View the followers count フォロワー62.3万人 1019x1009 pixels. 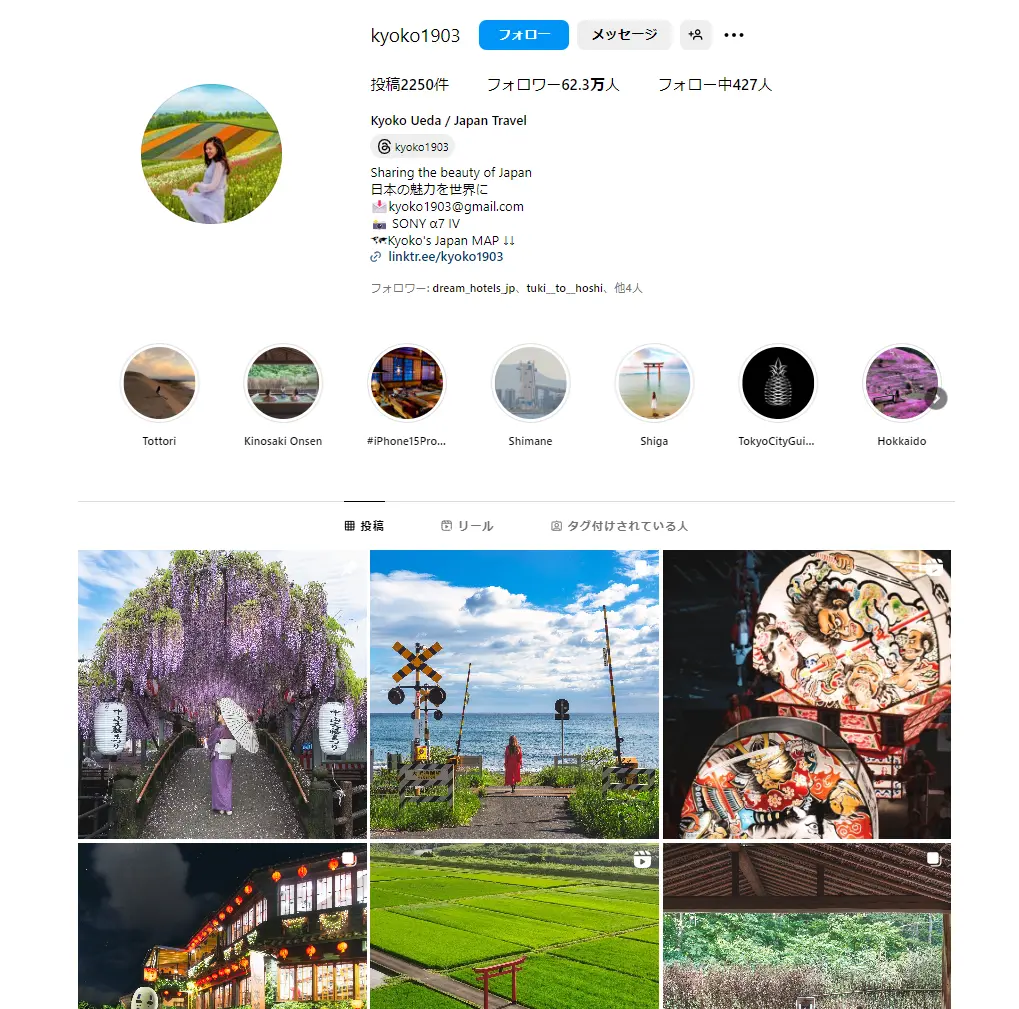(553, 85)
